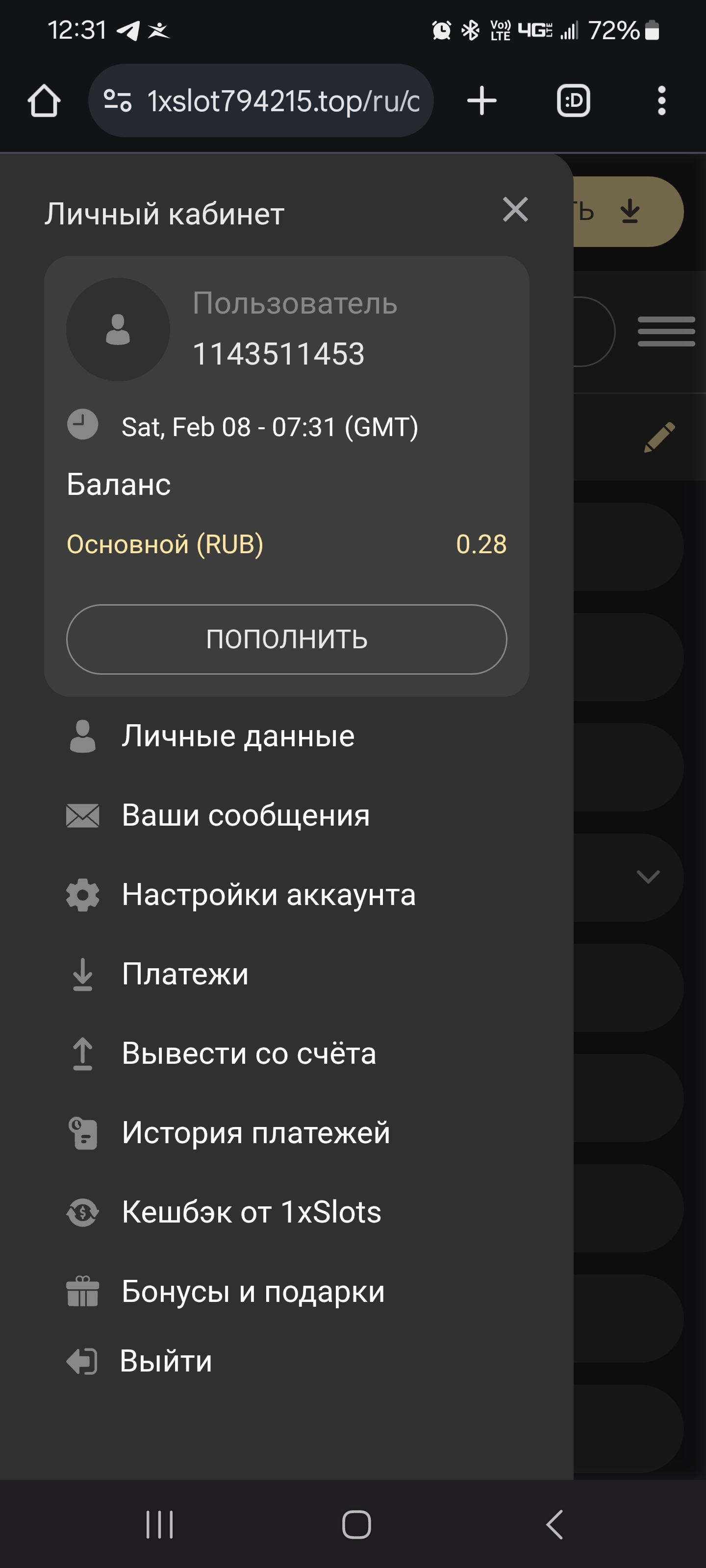Log out with Выйти

[166, 1361]
